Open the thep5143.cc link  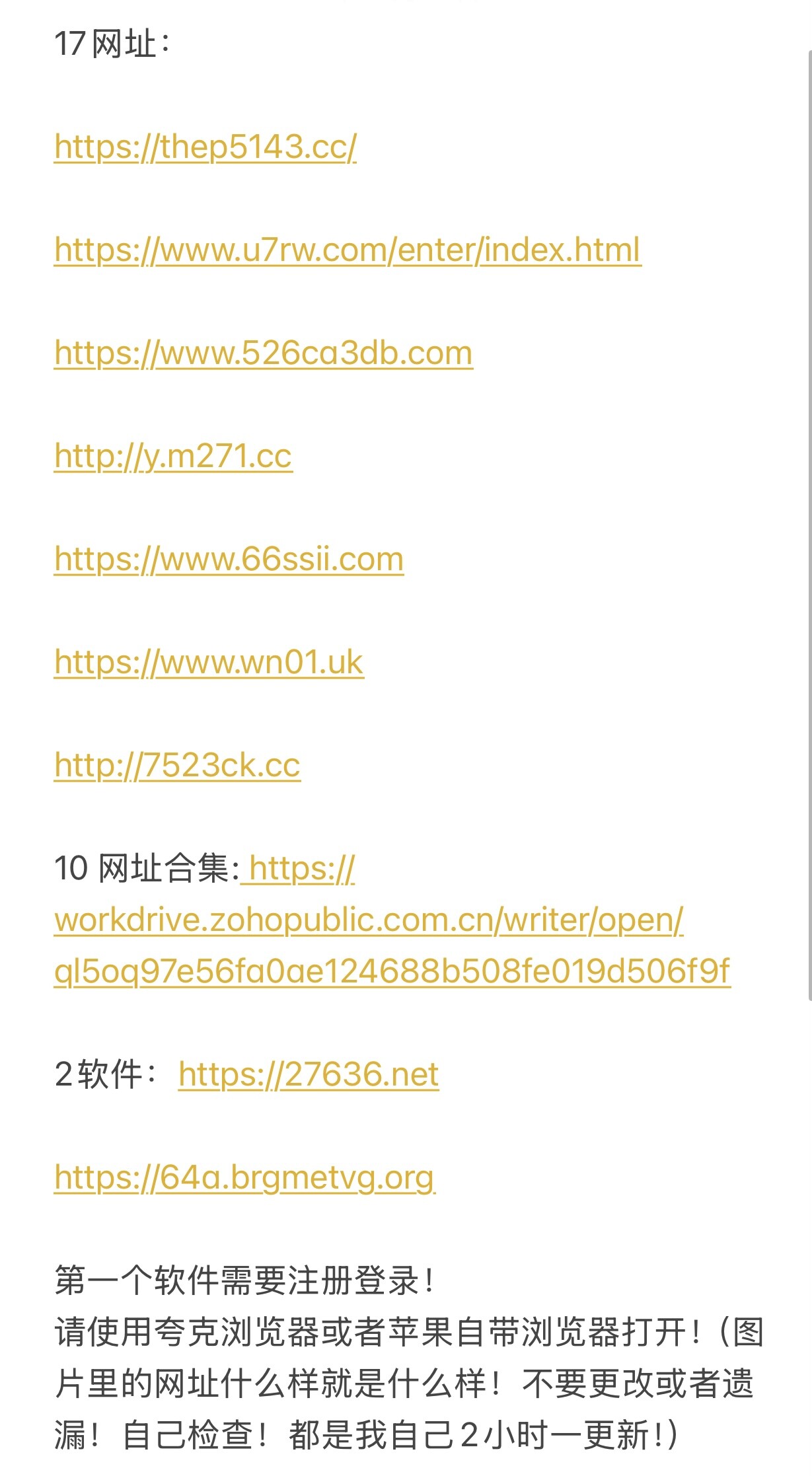point(205,147)
